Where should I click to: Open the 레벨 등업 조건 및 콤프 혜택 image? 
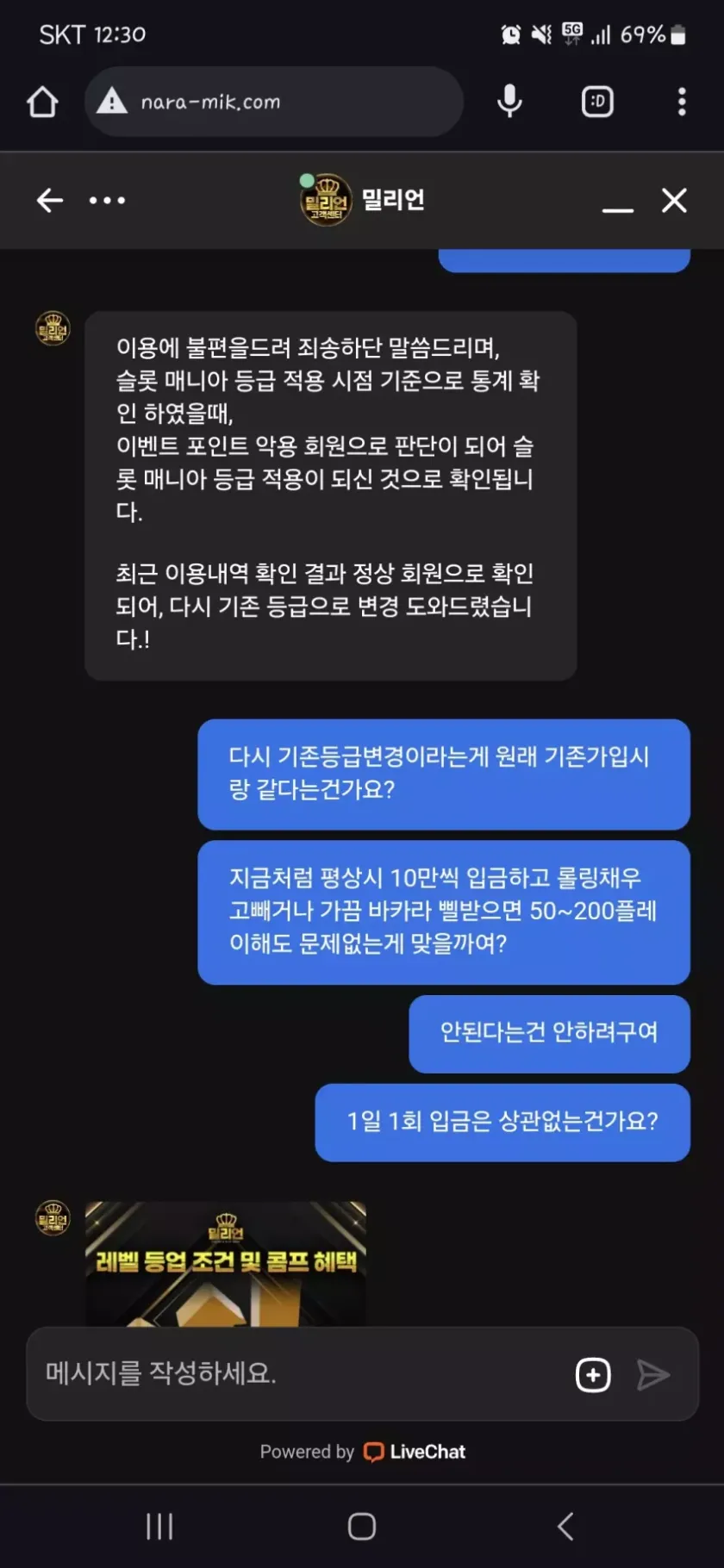(x=226, y=1263)
